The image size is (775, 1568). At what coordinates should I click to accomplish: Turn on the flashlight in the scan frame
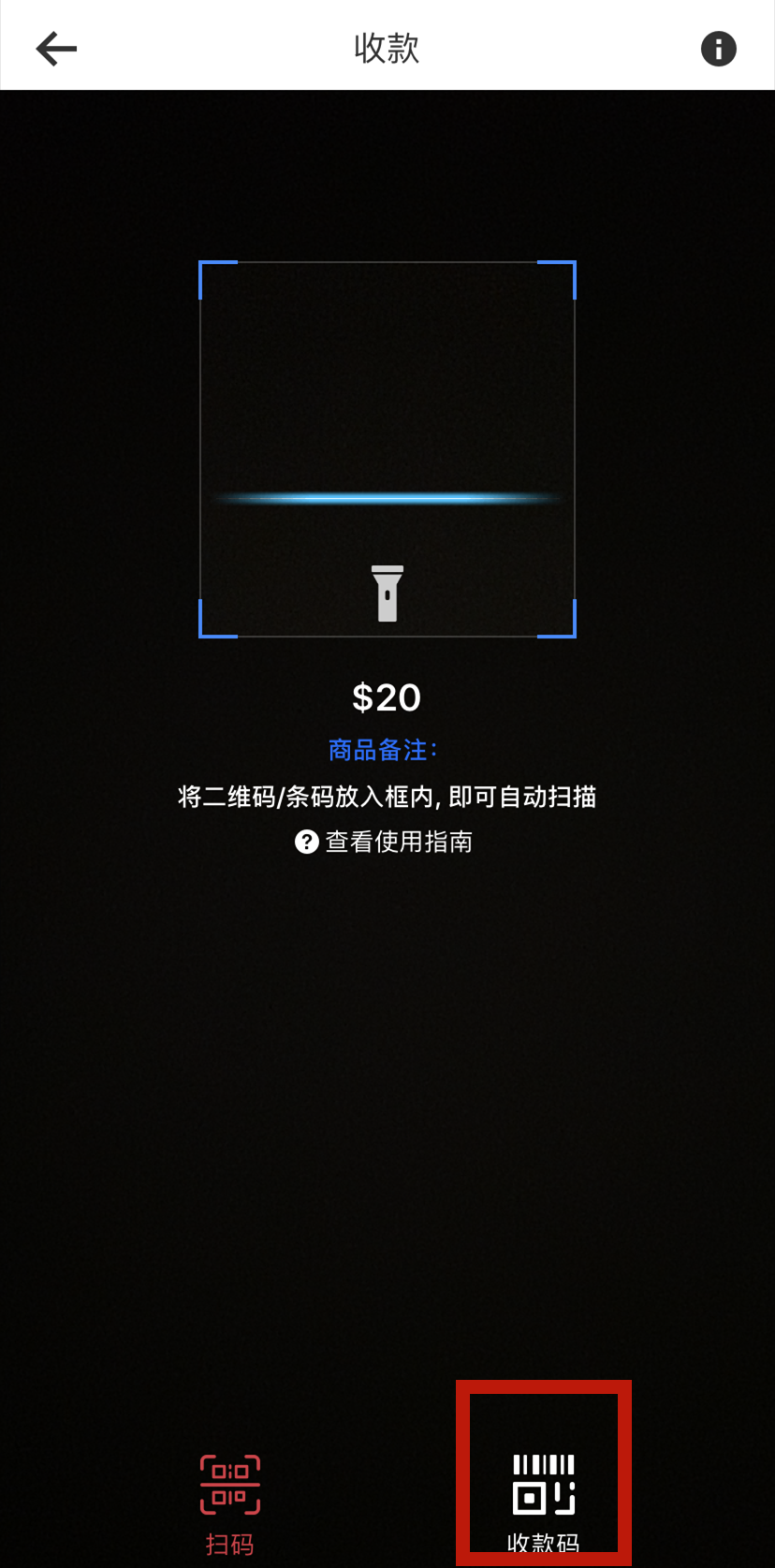click(387, 593)
